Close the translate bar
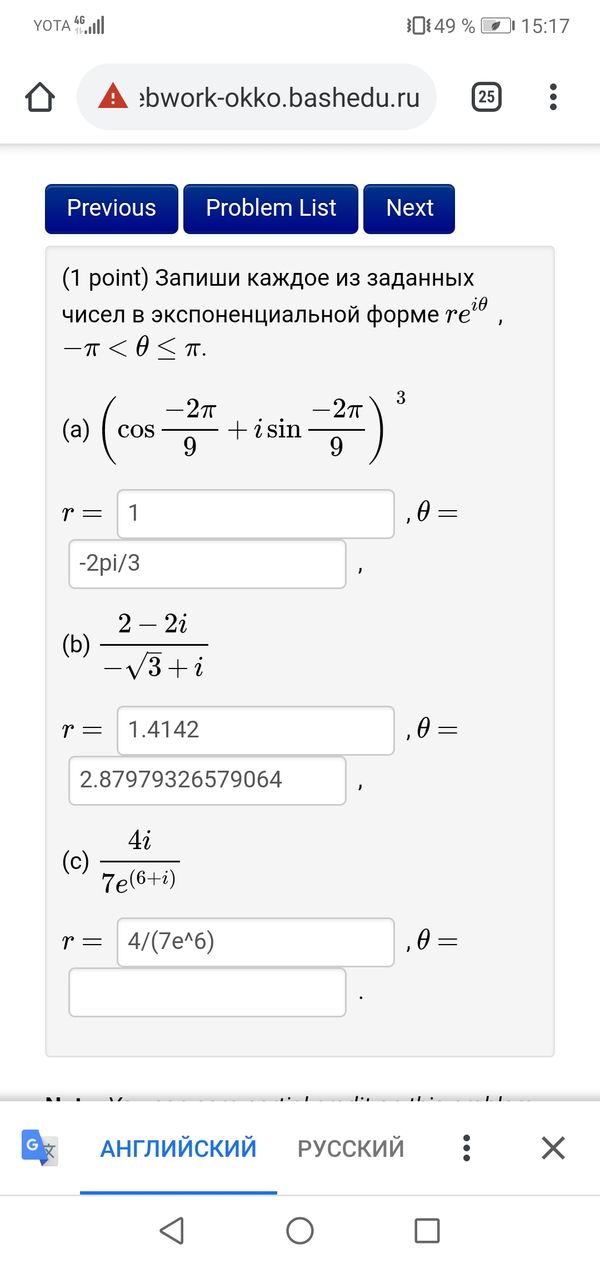 (x=553, y=1148)
